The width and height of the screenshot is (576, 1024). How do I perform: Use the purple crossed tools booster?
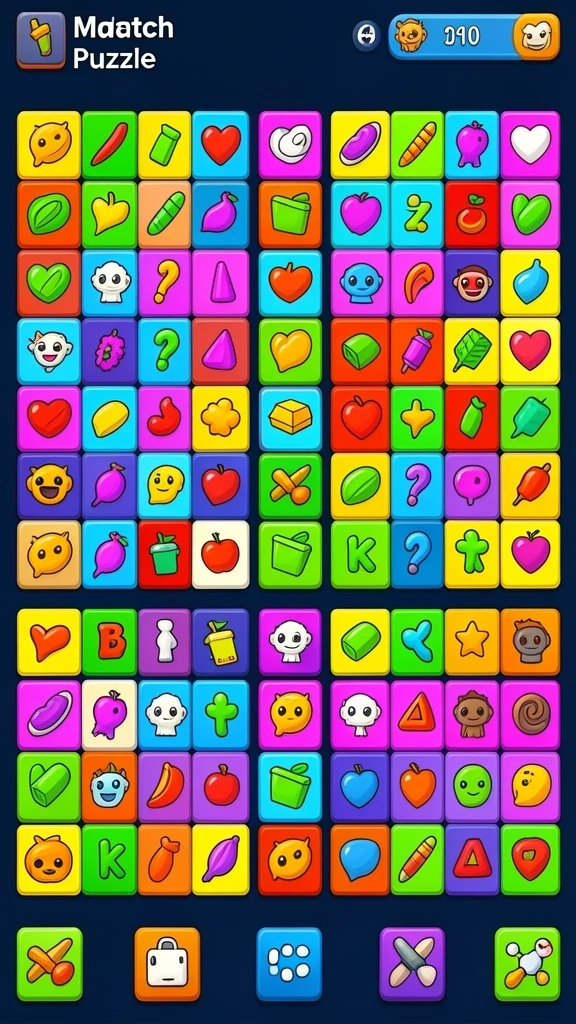point(411,964)
